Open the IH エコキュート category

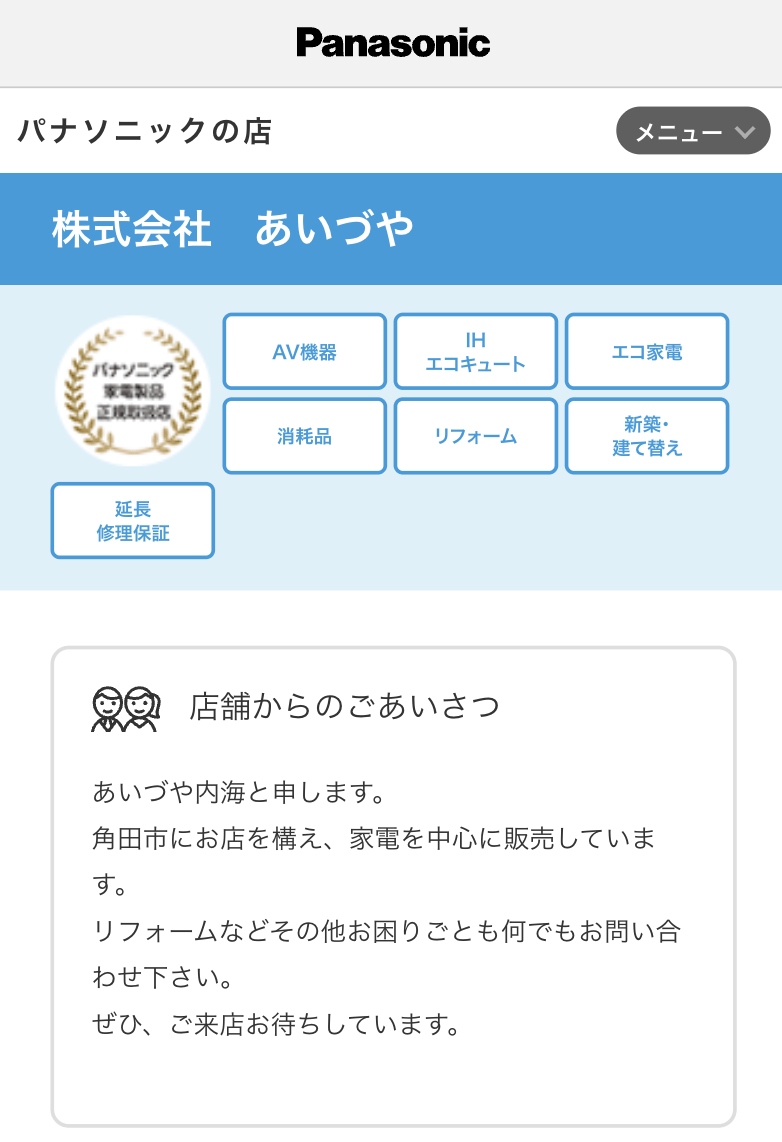tap(475, 352)
